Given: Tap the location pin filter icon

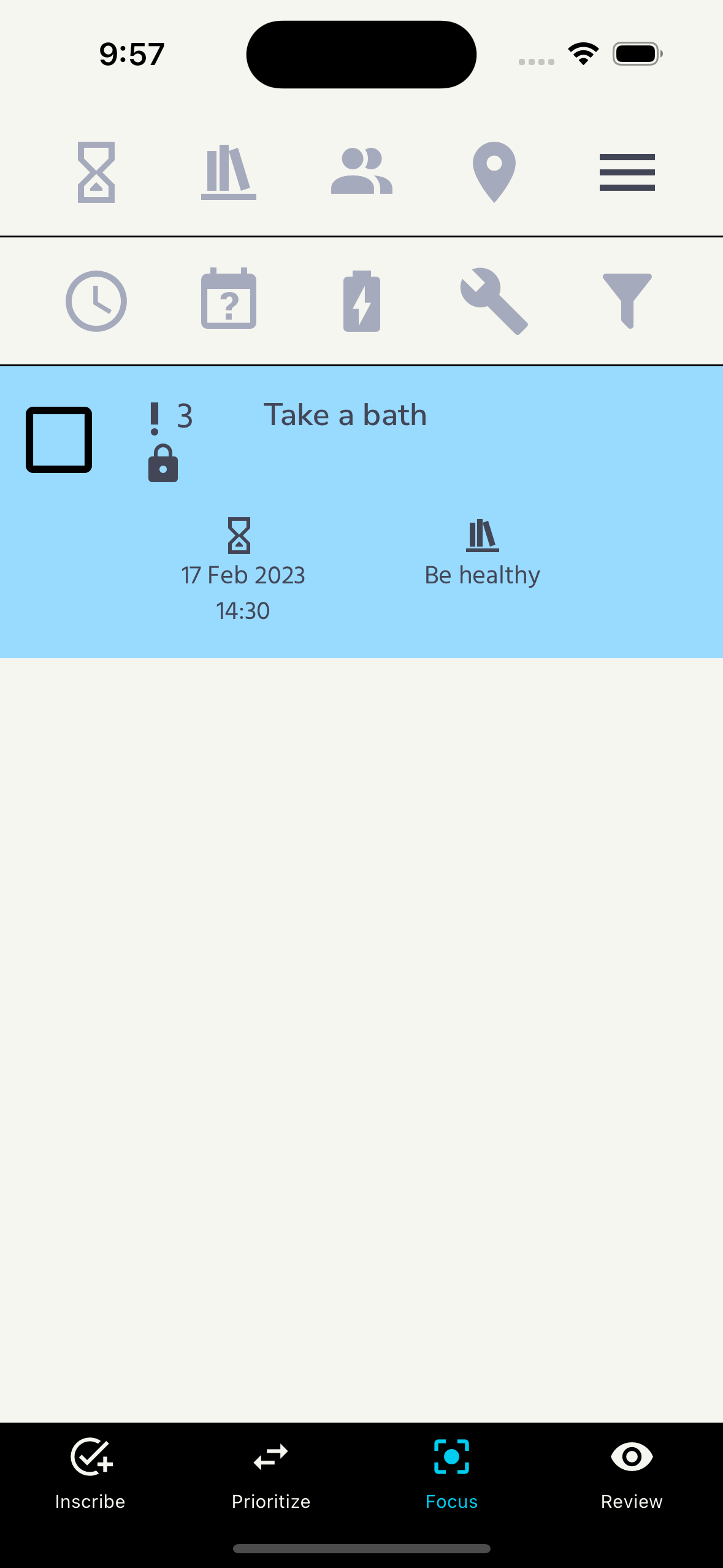Looking at the screenshot, I should [494, 172].
